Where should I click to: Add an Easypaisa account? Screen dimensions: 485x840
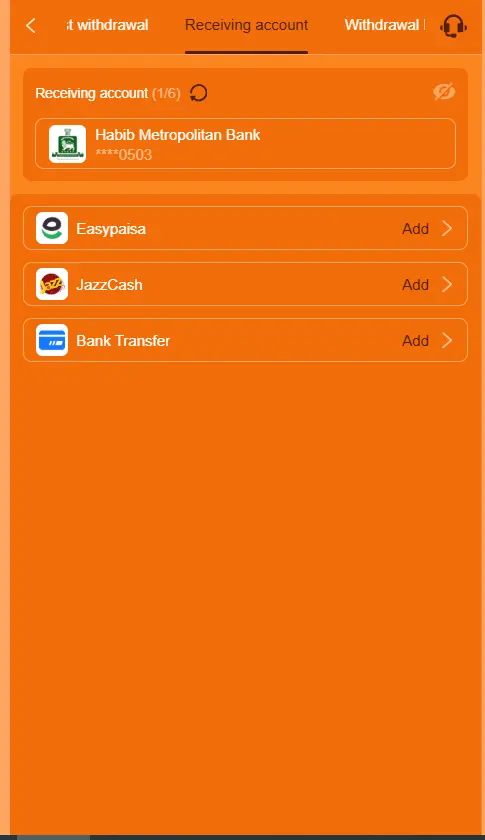pyautogui.click(x=245, y=228)
